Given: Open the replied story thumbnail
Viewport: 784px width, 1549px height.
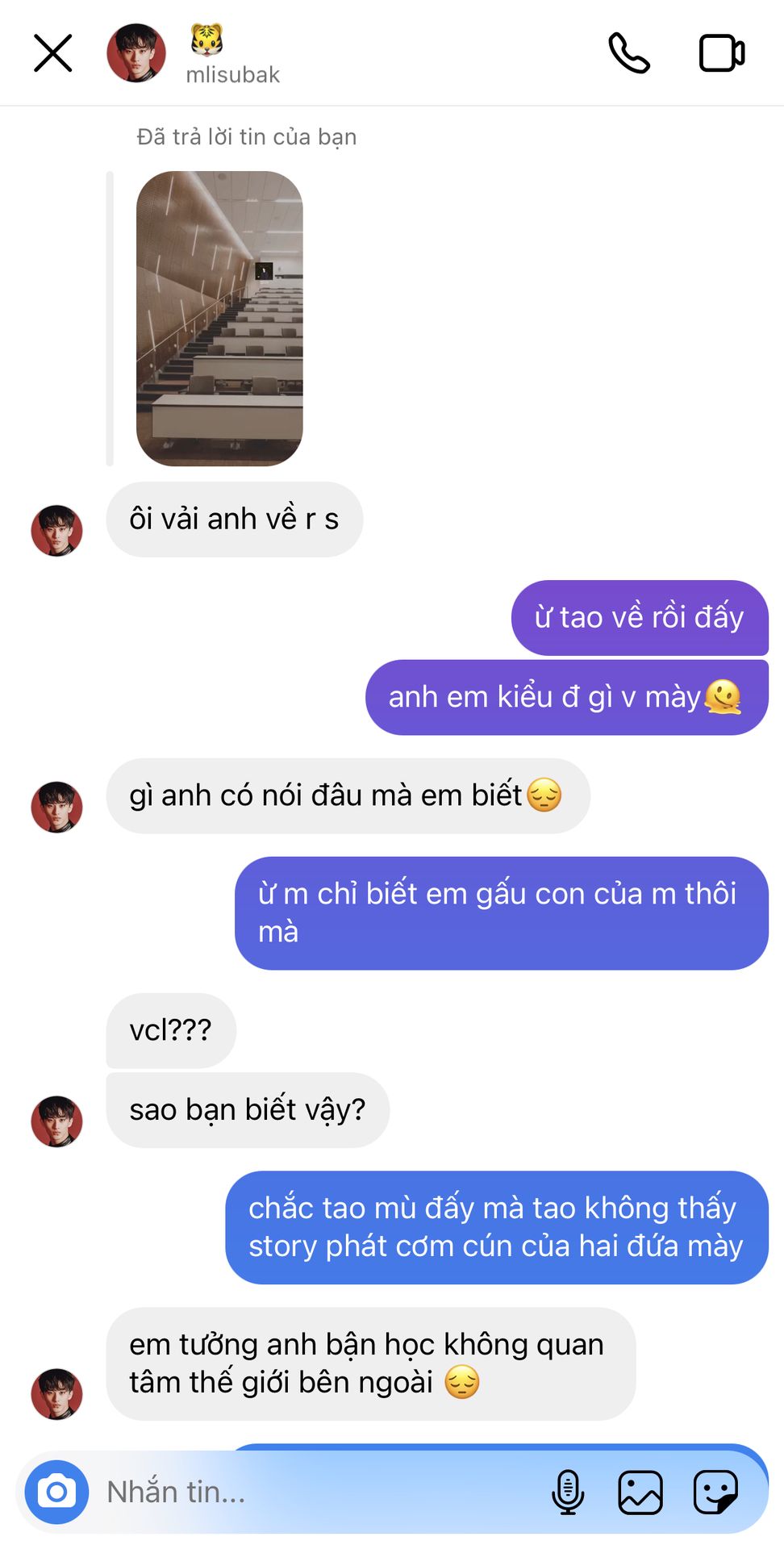Looking at the screenshot, I should pyautogui.click(x=219, y=319).
